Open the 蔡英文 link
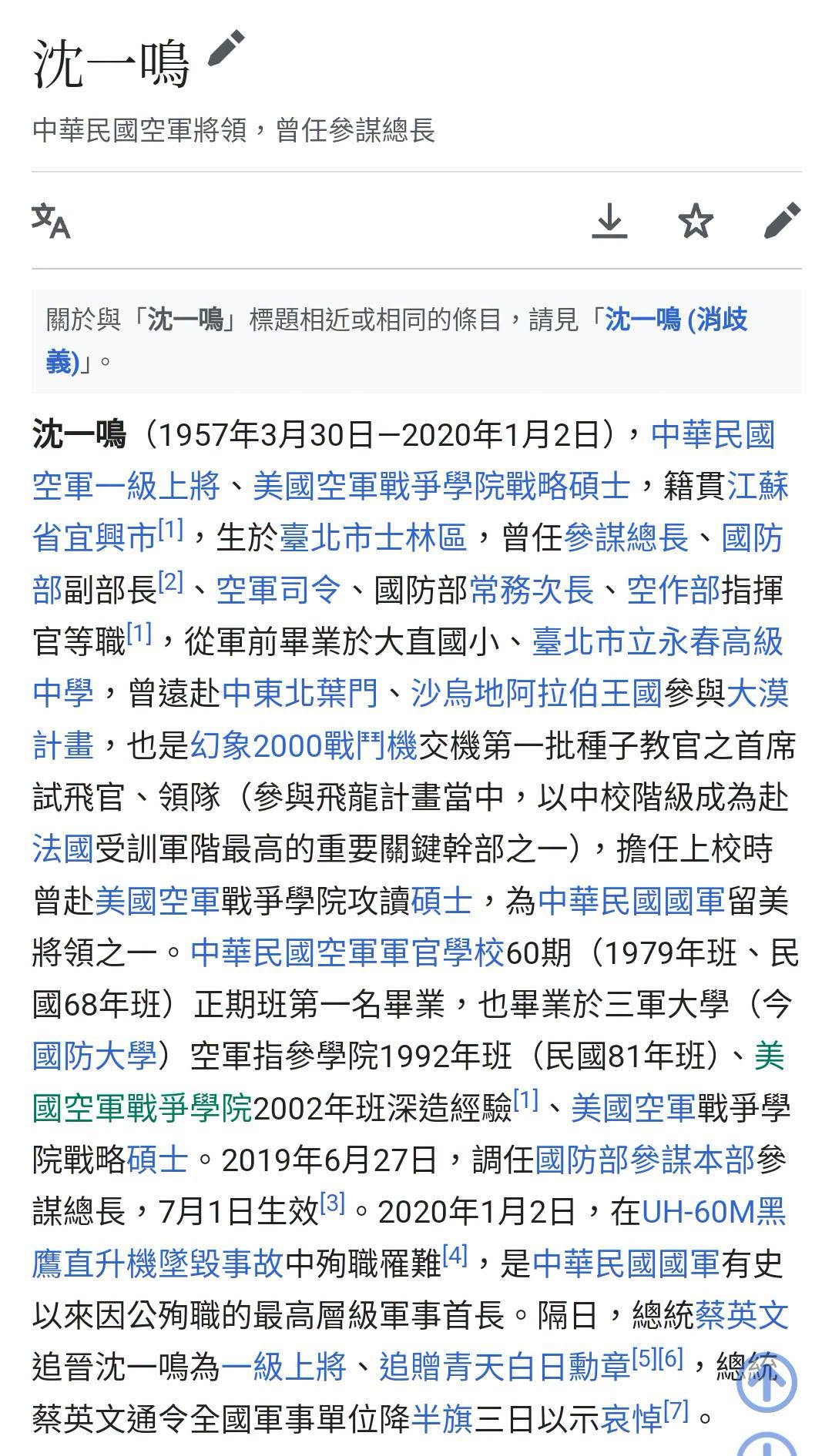This screenshot has height=1456, width=832. click(742, 1316)
